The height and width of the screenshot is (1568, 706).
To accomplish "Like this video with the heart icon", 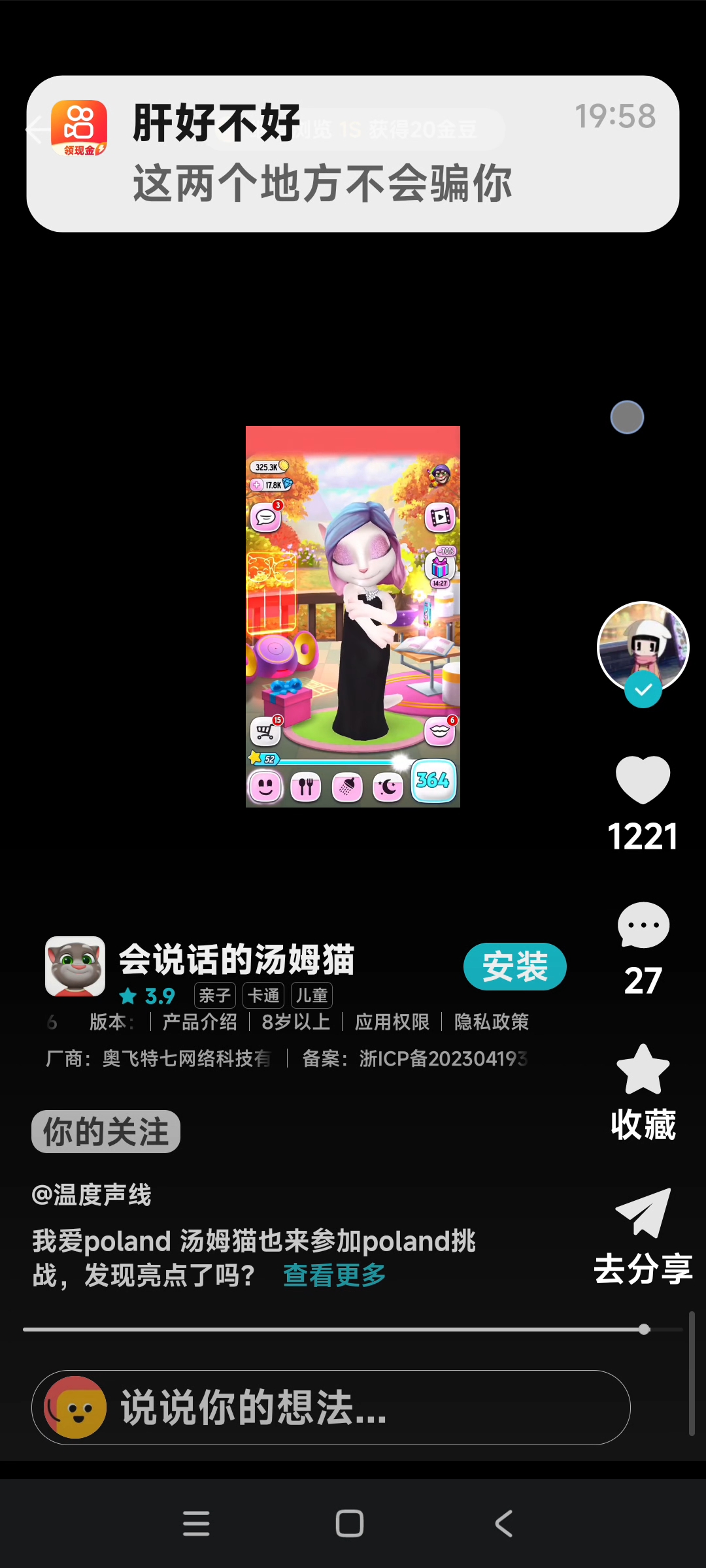I will coord(643,779).
